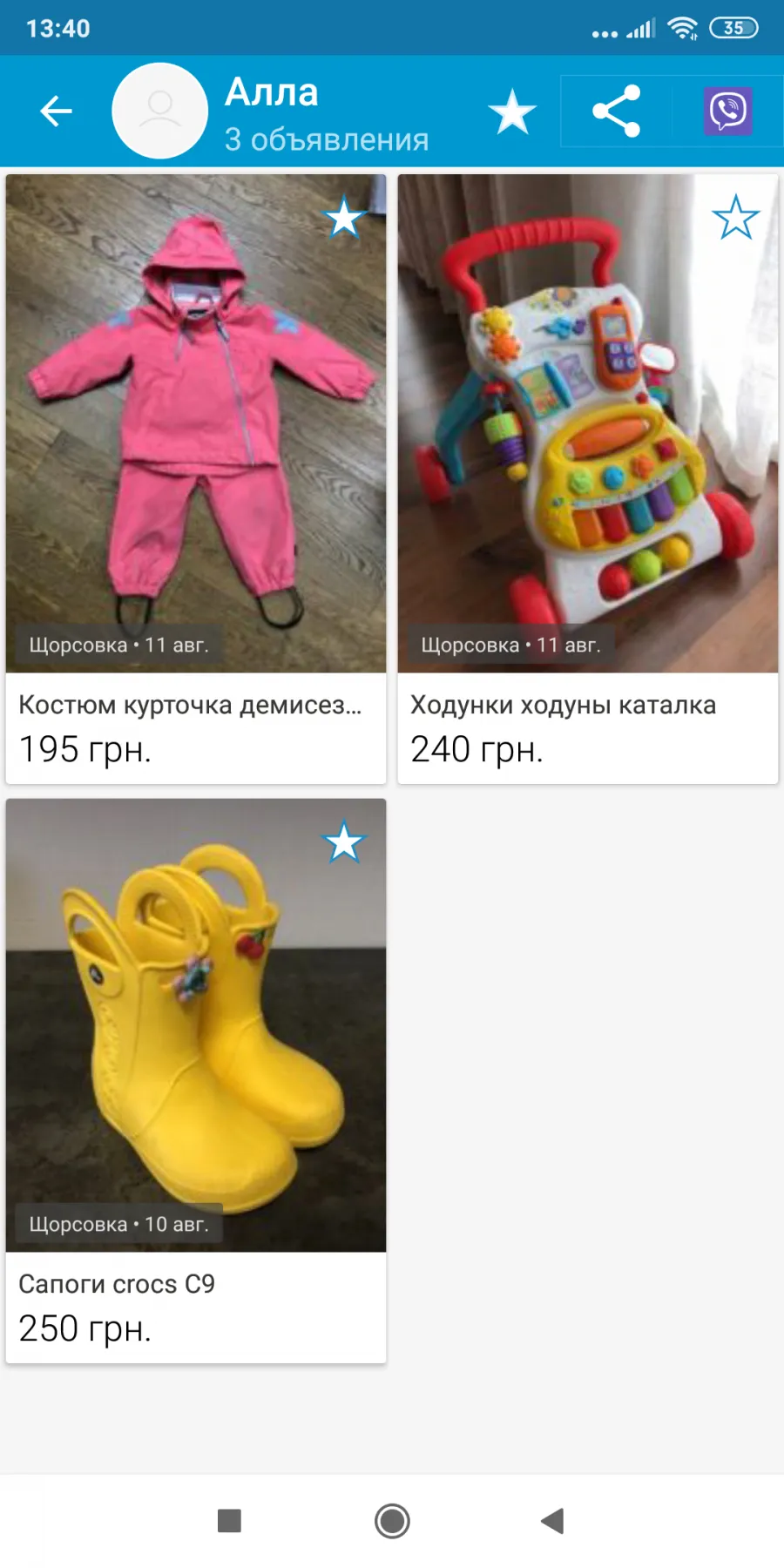
Task: Open the Костюм курточка listing
Action: point(196,479)
